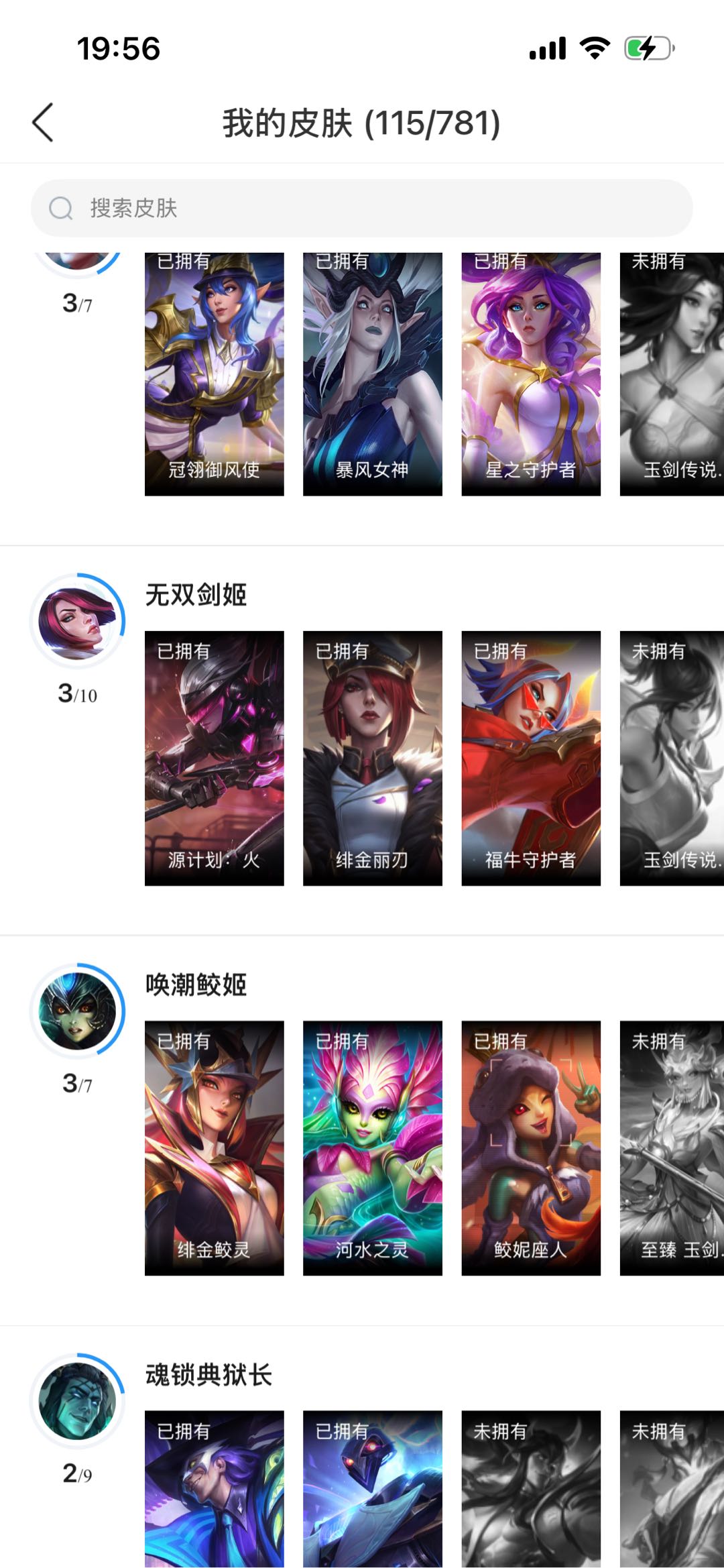Open the 绯金鲛灵 skin card

pos(215,1148)
